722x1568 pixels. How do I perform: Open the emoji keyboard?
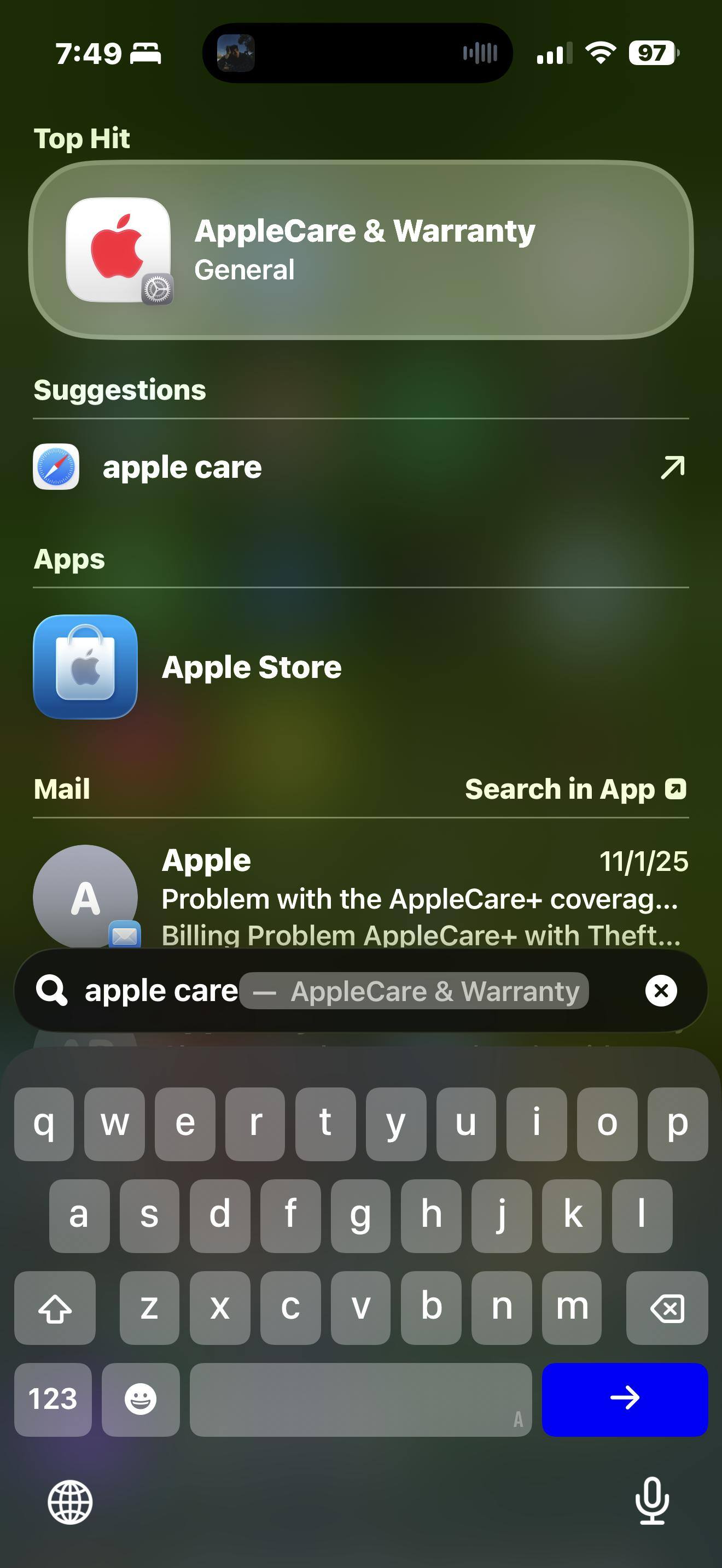pos(141,1398)
